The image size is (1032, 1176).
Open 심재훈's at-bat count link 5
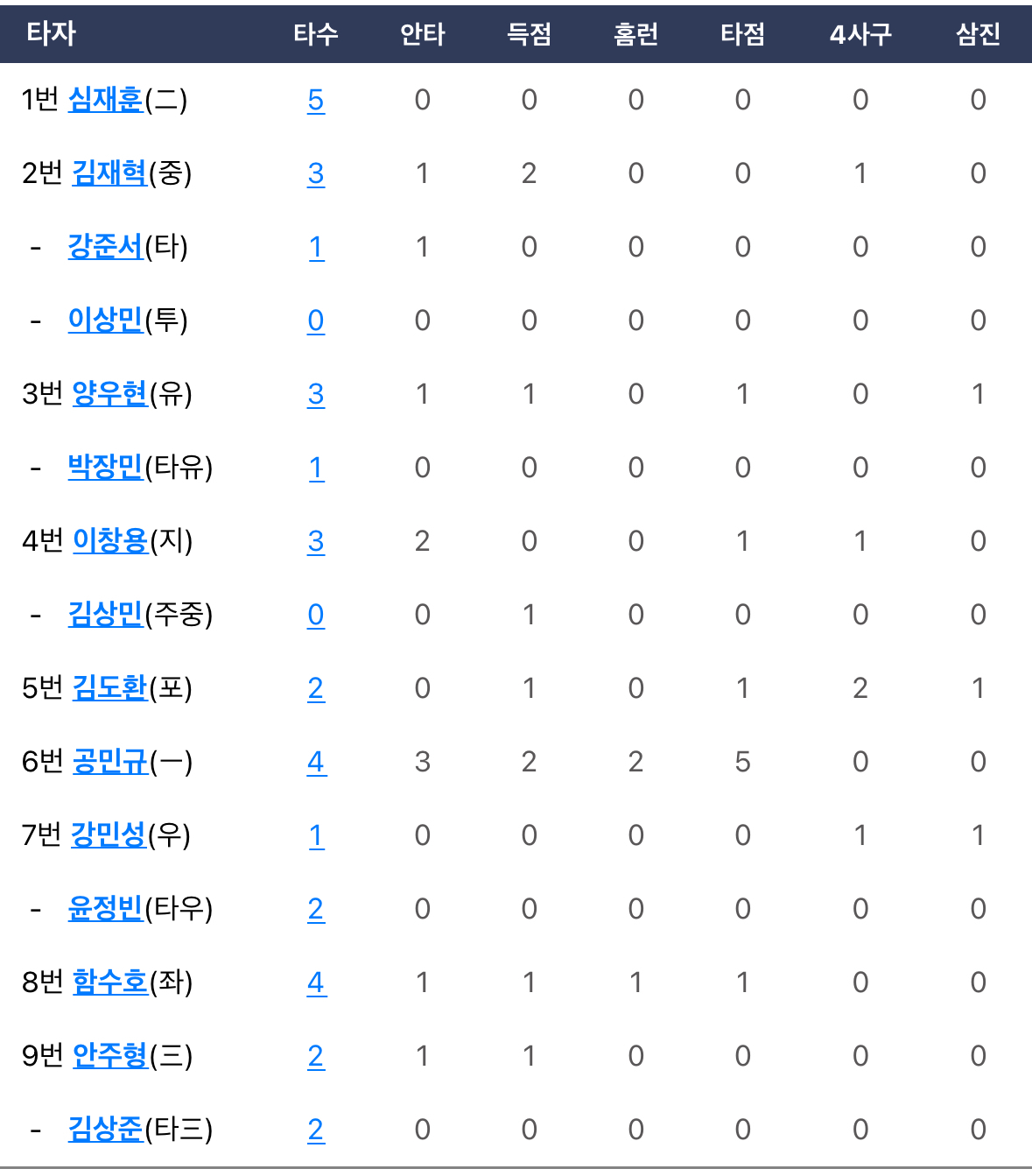click(316, 101)
